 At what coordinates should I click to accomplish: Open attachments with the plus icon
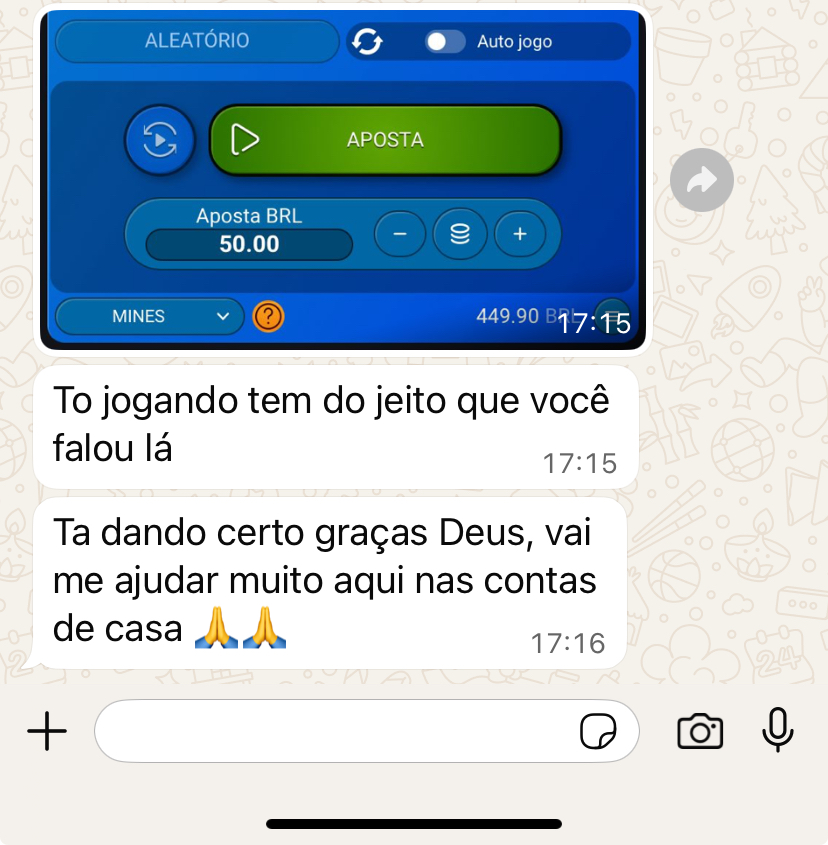tap(46, 731)
